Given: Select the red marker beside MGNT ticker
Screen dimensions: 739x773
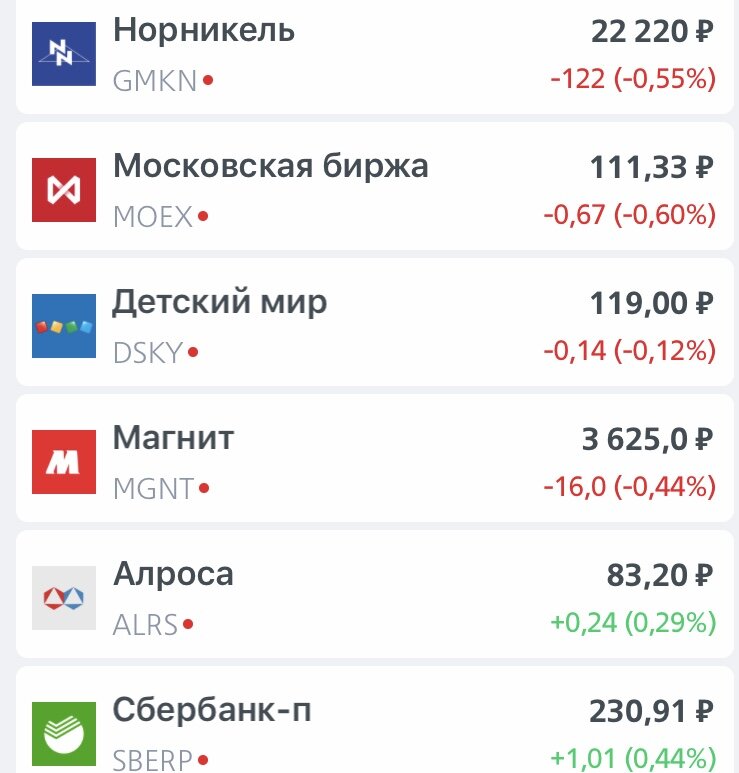Looking at the screenshot, I should 204,488.
